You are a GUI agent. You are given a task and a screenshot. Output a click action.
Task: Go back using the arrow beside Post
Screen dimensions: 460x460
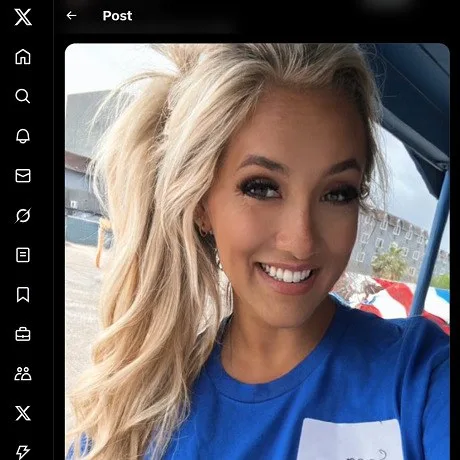(x=71, y=16)
